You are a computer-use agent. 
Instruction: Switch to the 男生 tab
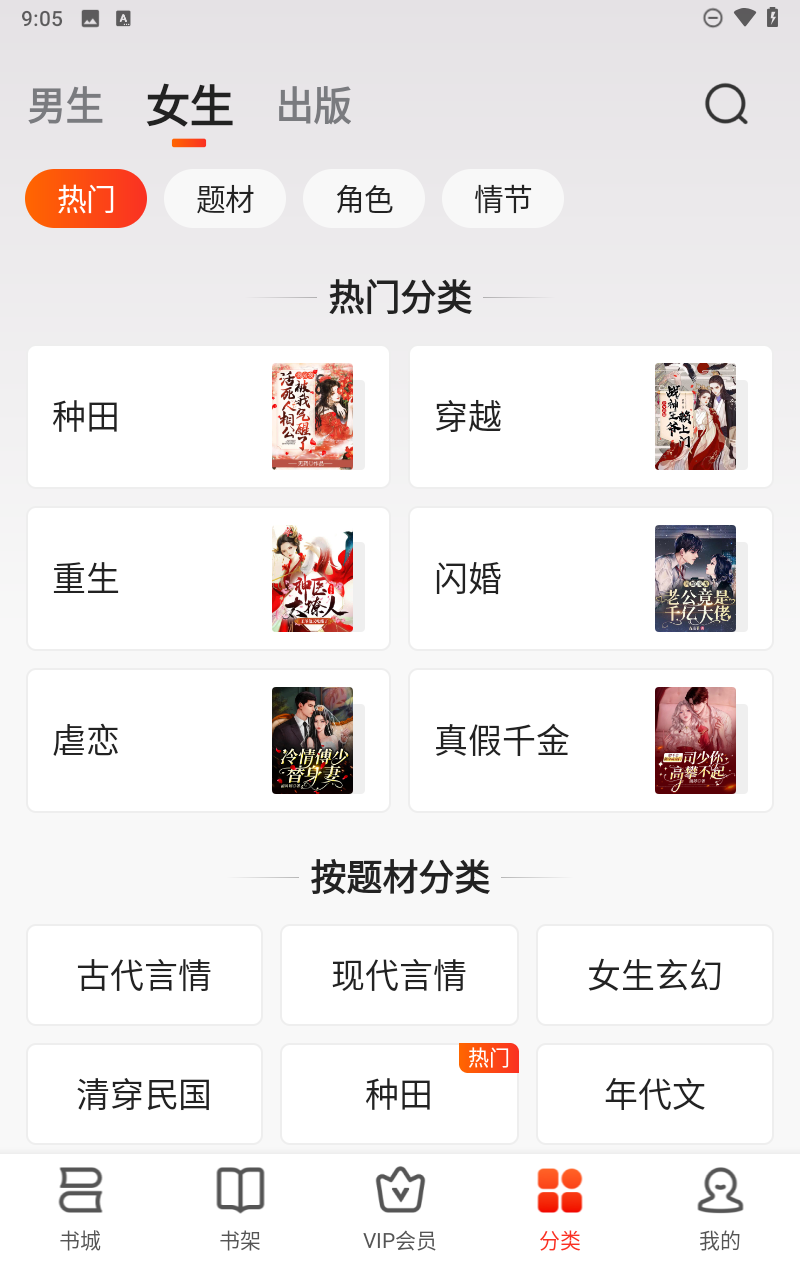click(66, 106)
